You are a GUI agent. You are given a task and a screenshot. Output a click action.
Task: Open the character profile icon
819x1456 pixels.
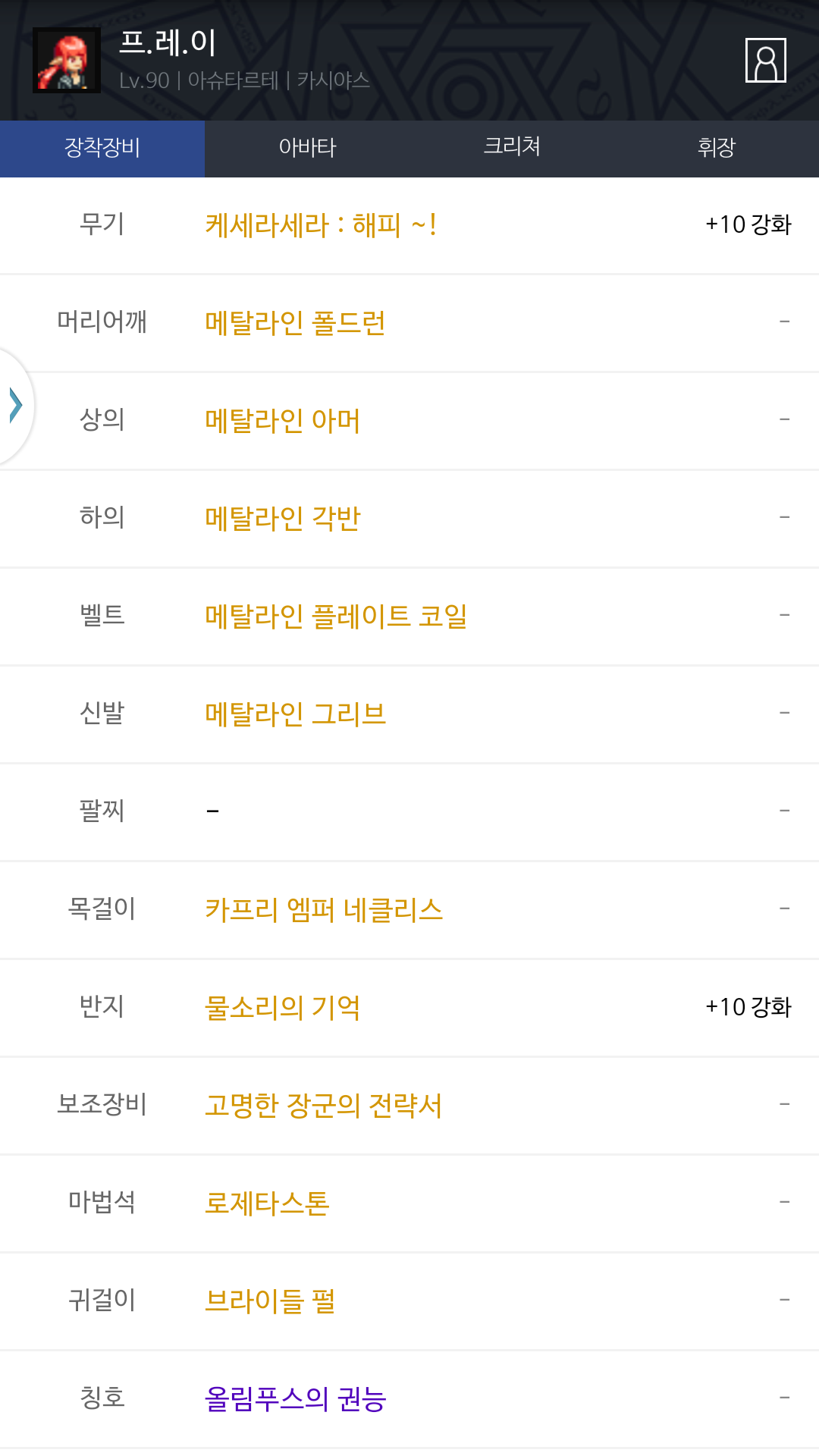tap(765, 60)
